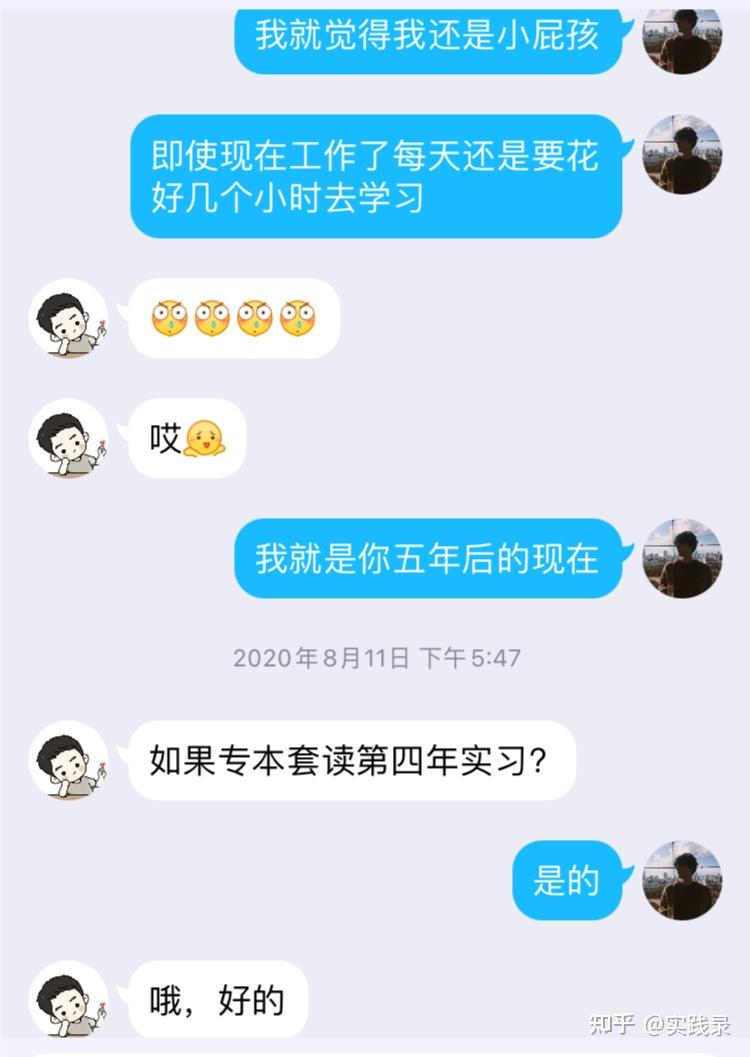Open sender's avatar beside "我就是你五年后的现在"
750x1057 pixels.
pos(681,558)
